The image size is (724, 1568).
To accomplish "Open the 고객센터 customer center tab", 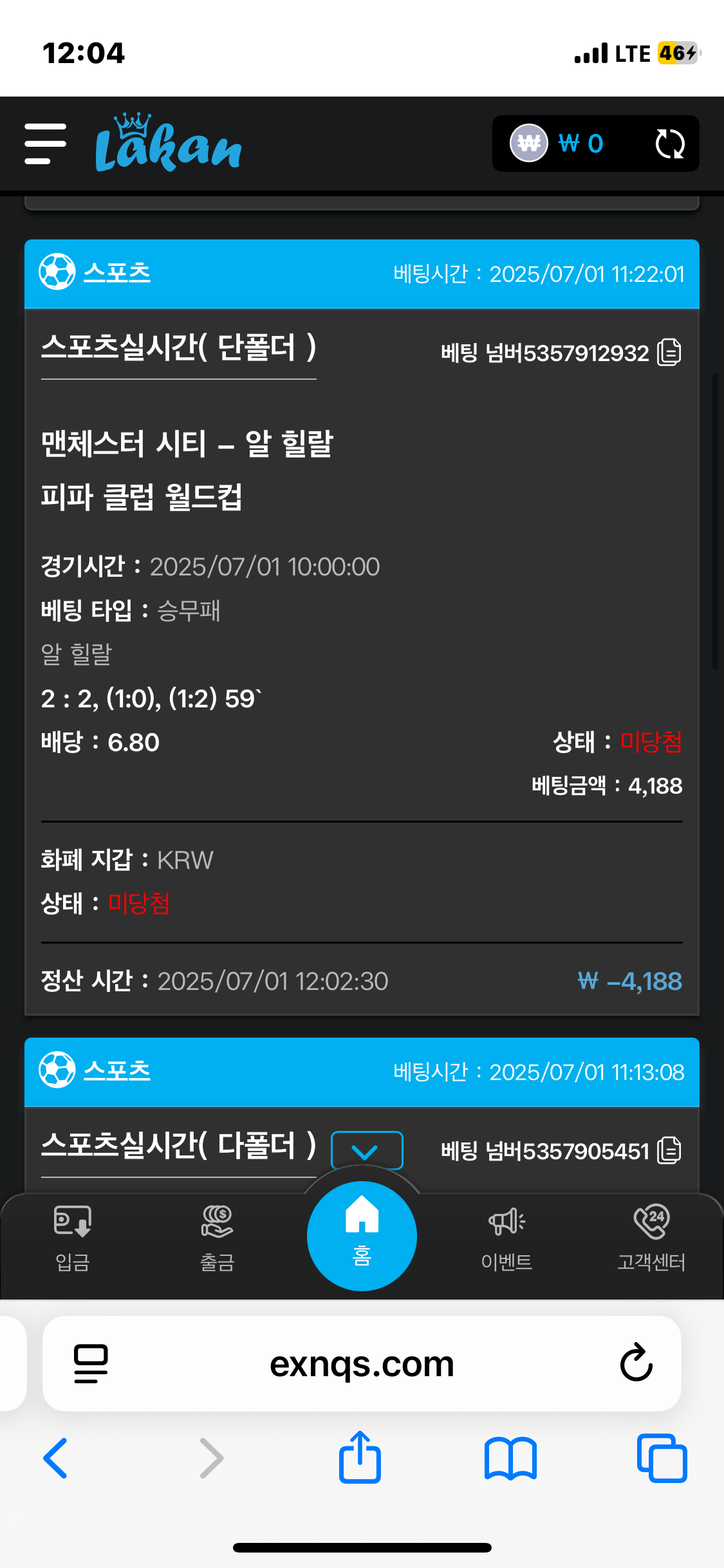I will (x=651, y=1238).
